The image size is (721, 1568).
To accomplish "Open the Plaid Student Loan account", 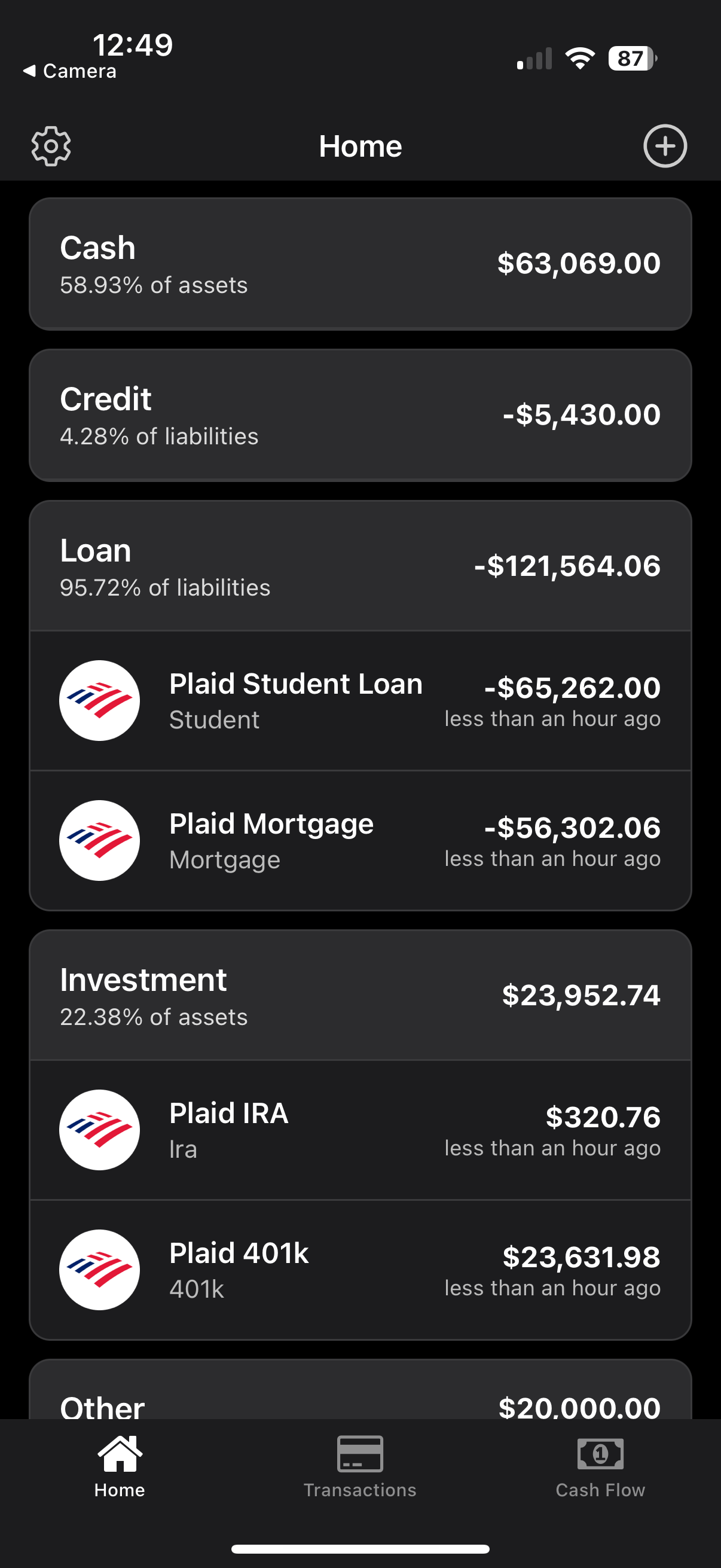I will click(x=360, y=701).
